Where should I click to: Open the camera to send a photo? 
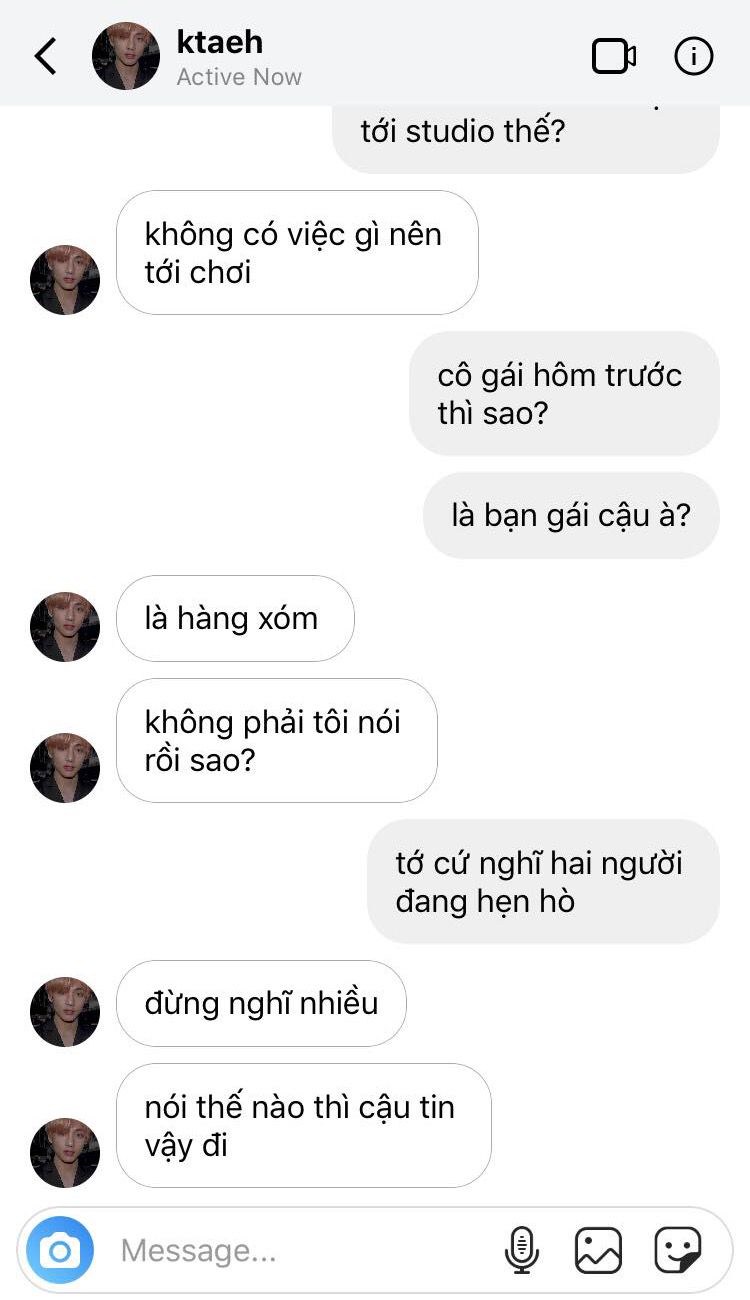click(x=60, y=1250)
